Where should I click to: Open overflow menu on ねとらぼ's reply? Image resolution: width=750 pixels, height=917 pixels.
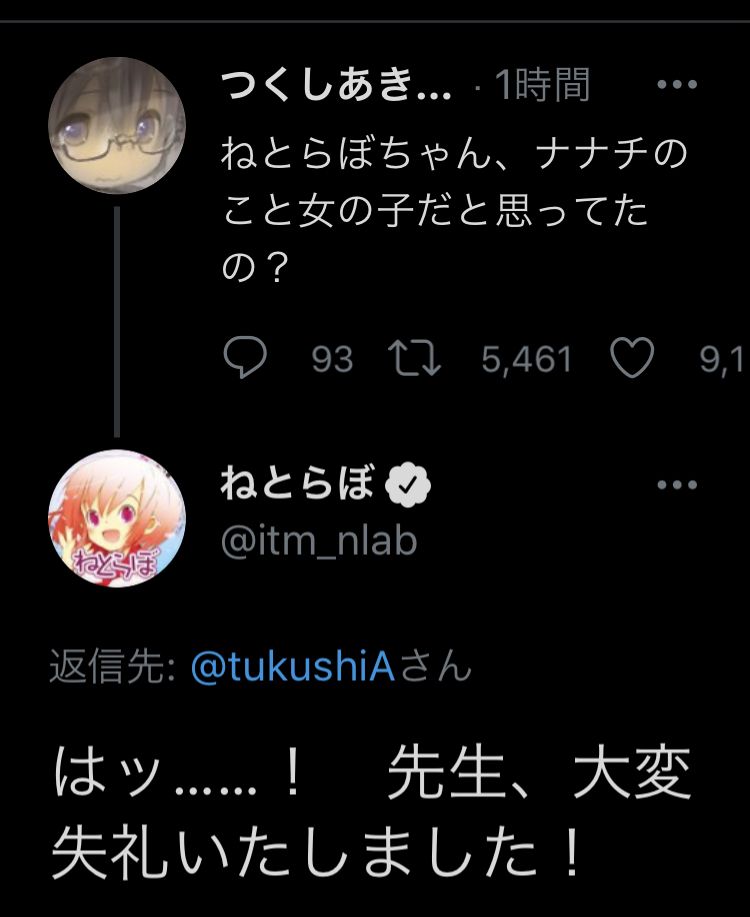[x=677, y=486]
